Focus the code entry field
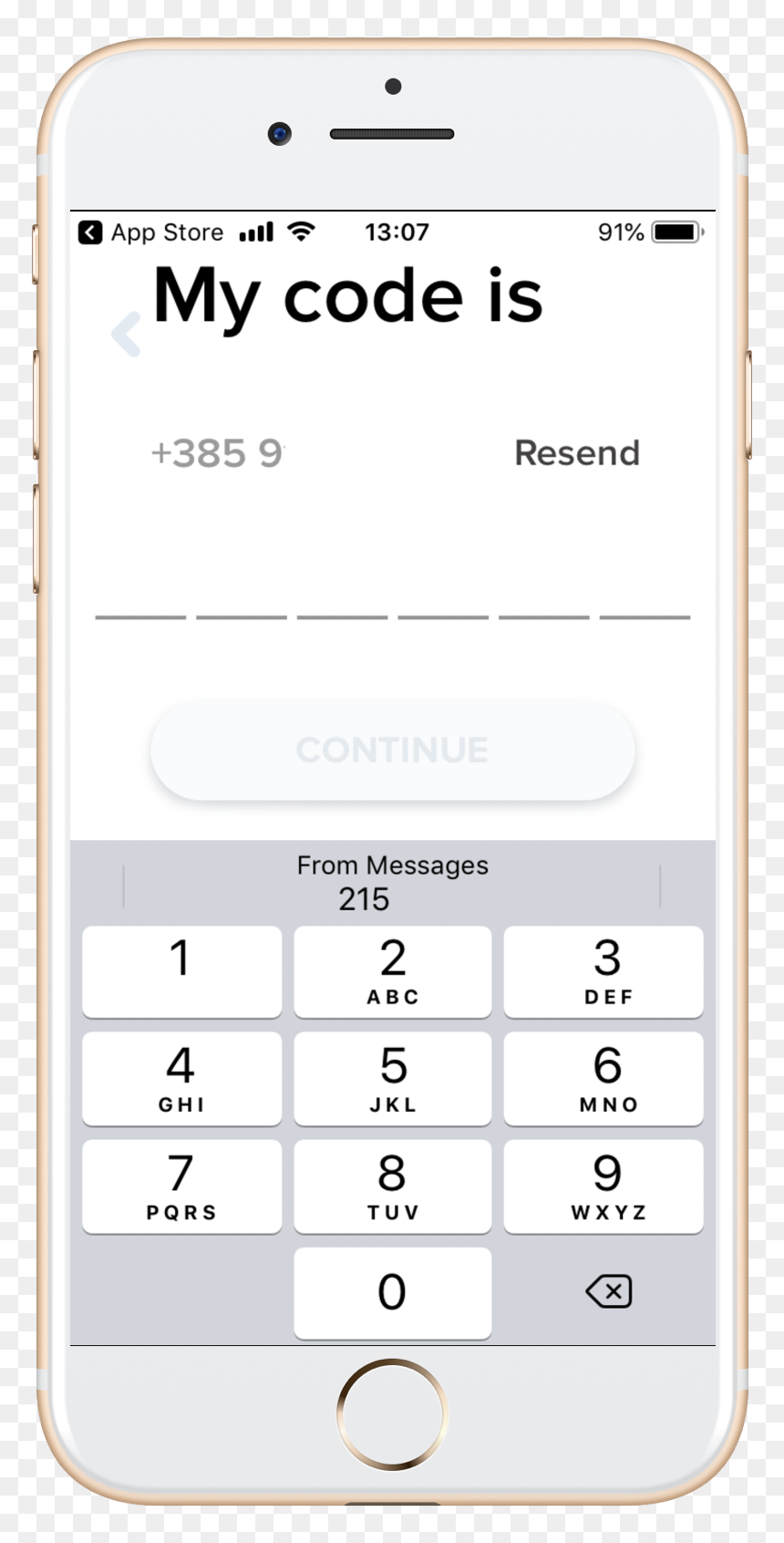The image size is (784, 1543). pos(392,593)
